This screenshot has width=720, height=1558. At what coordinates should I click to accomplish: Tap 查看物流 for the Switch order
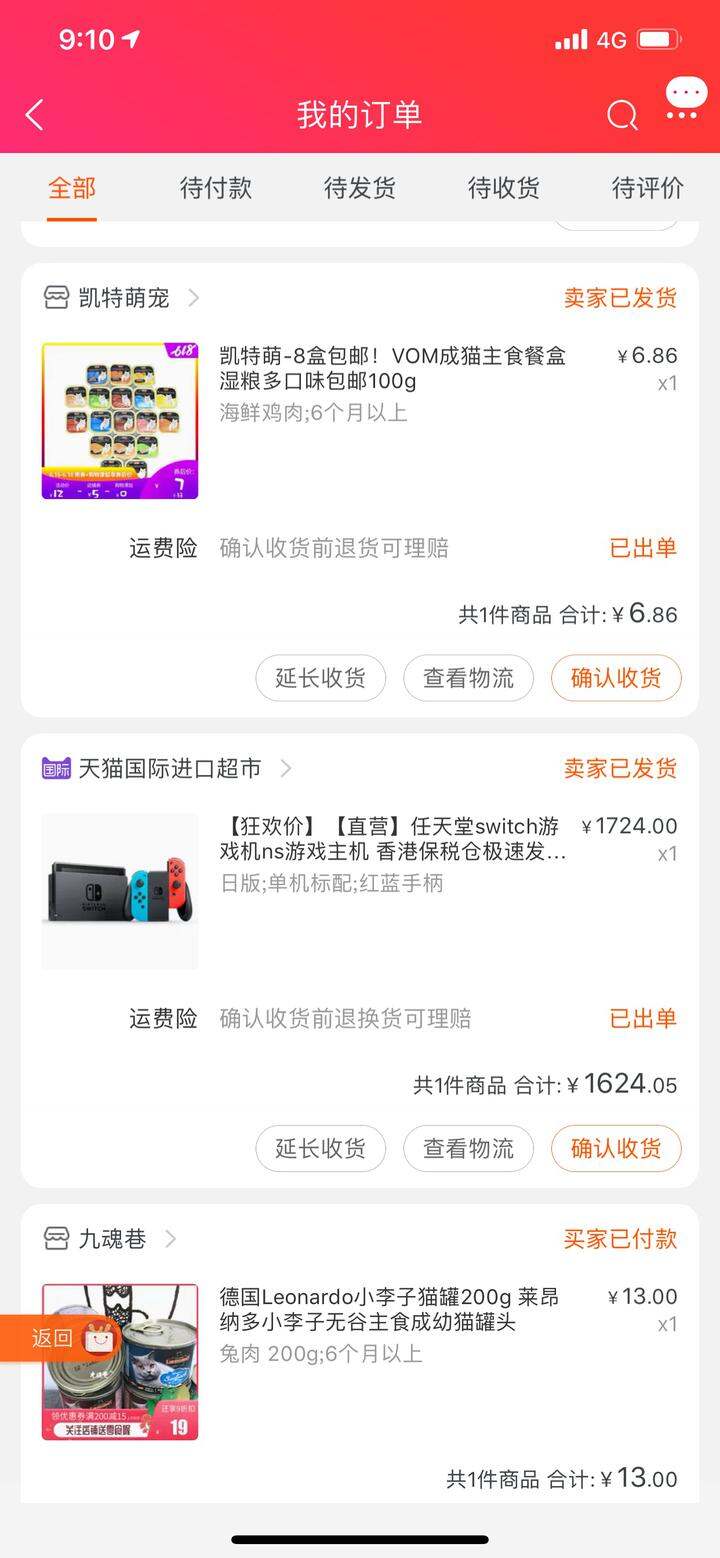(x=468, y=1148)
